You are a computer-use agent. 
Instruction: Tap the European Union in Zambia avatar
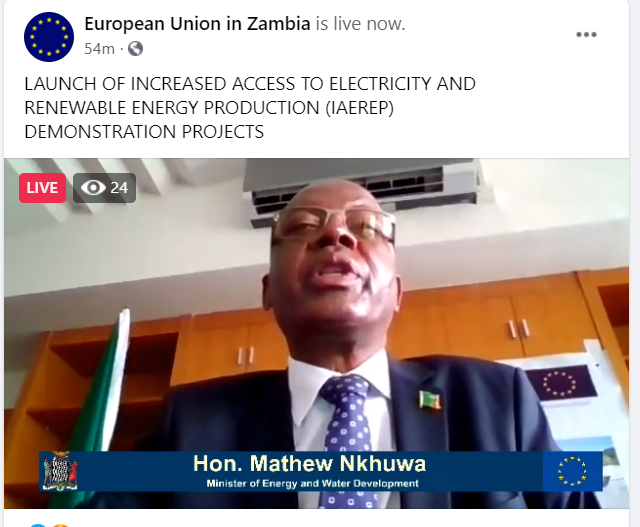pos(49,36)
